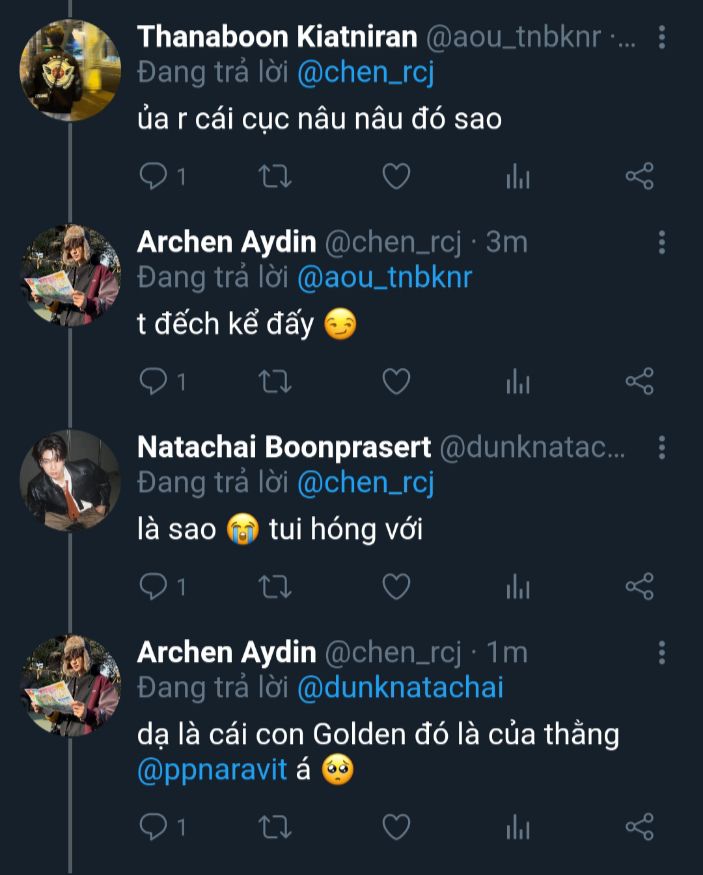The width and height of the screenshot is (703, 875).
Task: Share Natachai Boonprasert's tweet
Action: click(x=639, y=585)
